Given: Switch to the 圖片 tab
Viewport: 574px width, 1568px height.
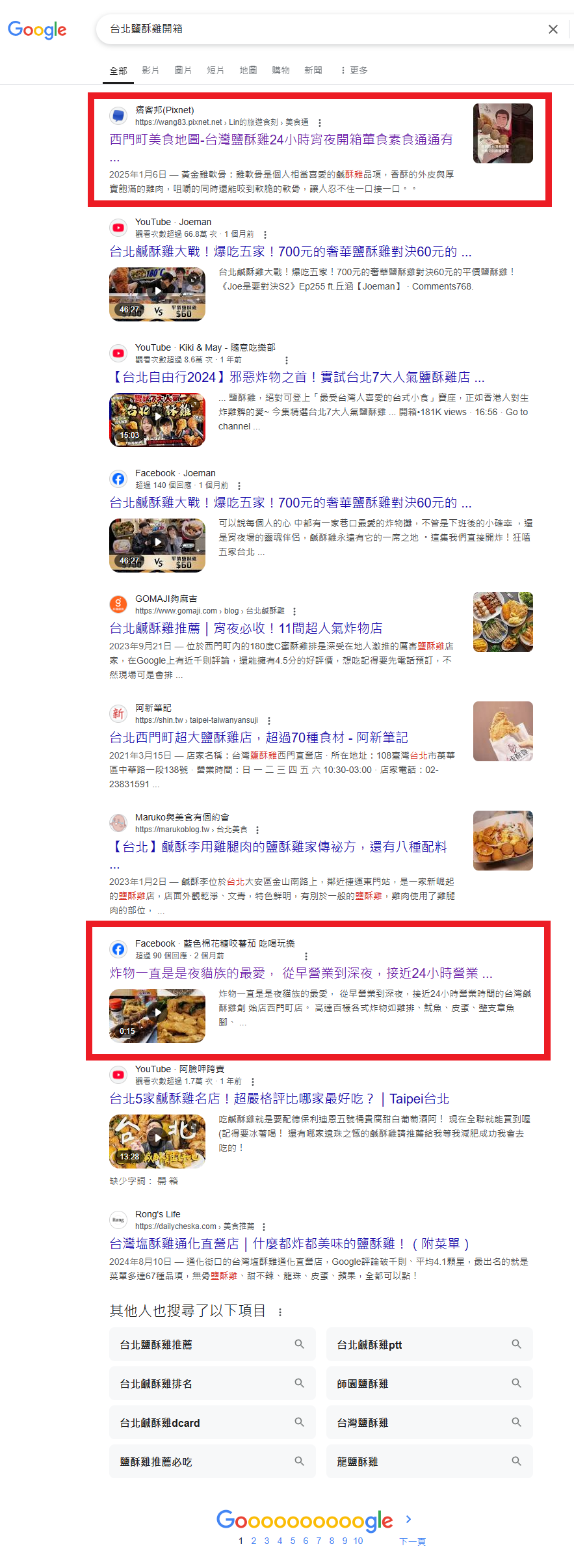Looking at the screenshot, I should pos(183,70).
